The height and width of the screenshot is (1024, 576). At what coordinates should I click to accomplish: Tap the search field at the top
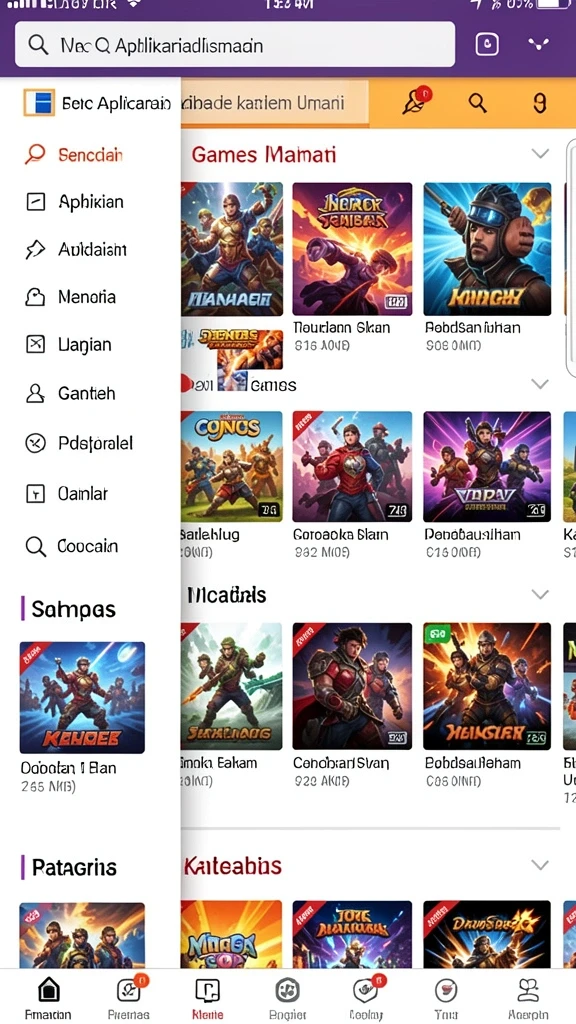235,44
